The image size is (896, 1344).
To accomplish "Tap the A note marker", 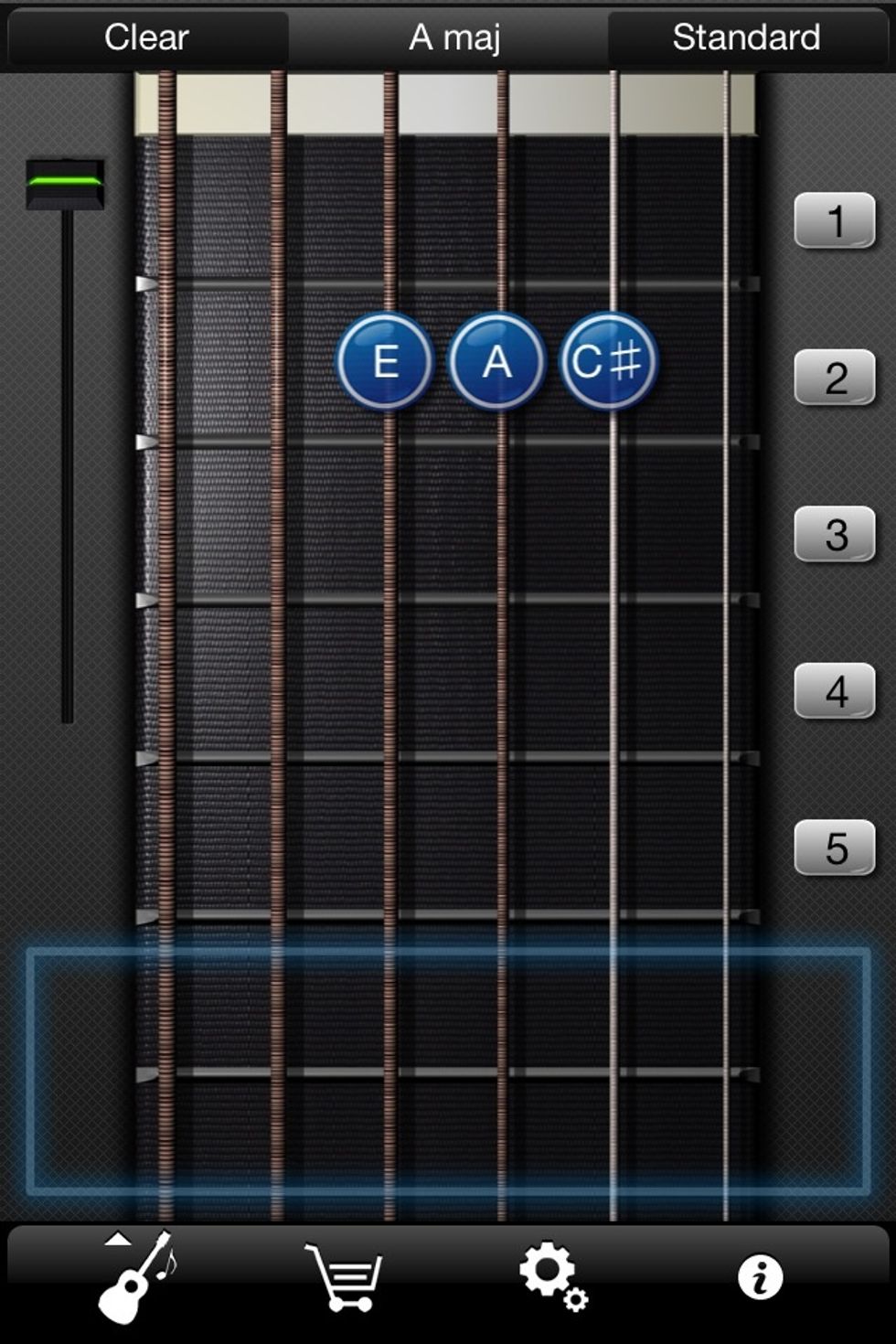I will [x=496, y=361].
